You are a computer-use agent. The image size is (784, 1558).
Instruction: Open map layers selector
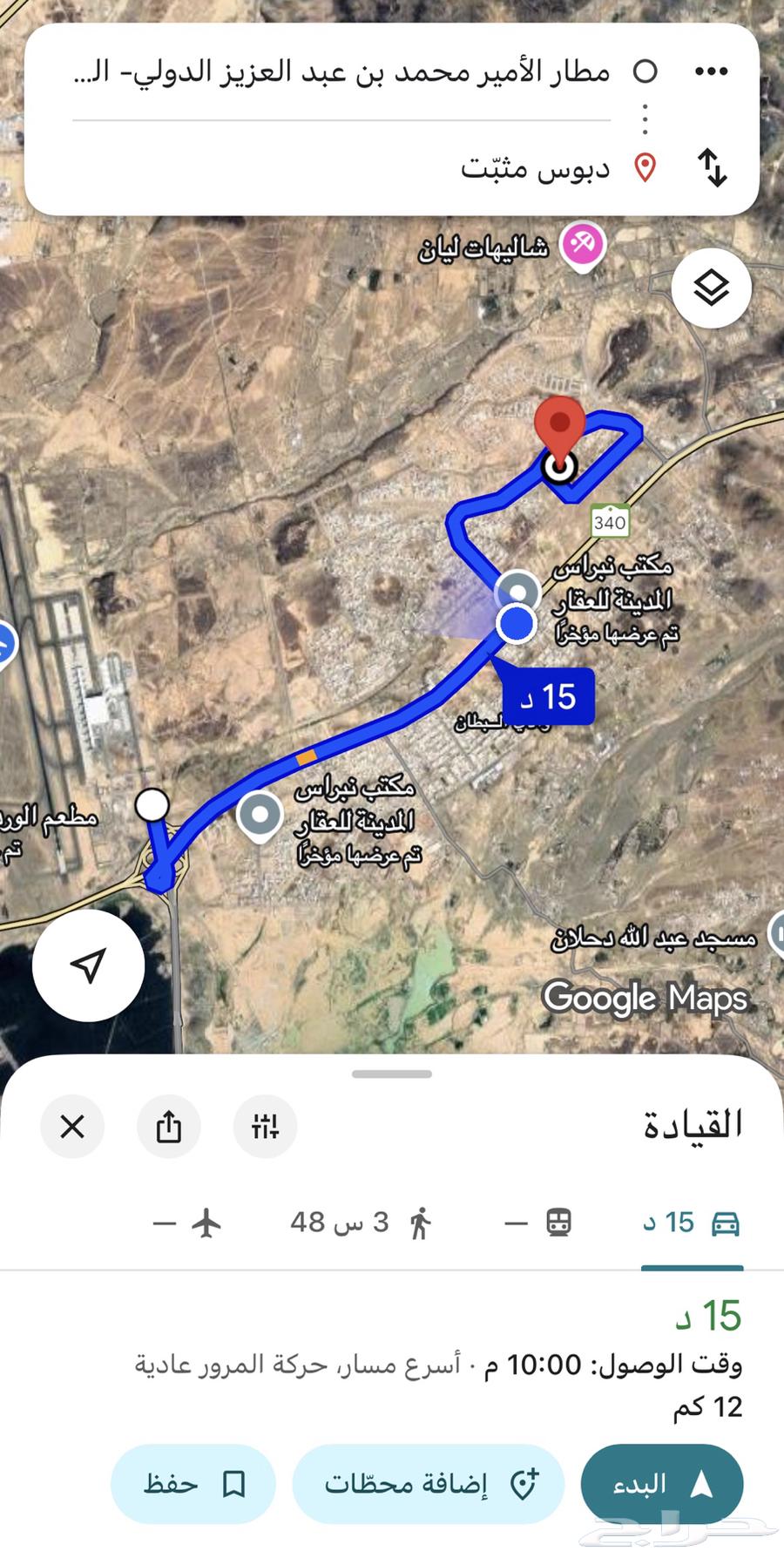point(711,288)
